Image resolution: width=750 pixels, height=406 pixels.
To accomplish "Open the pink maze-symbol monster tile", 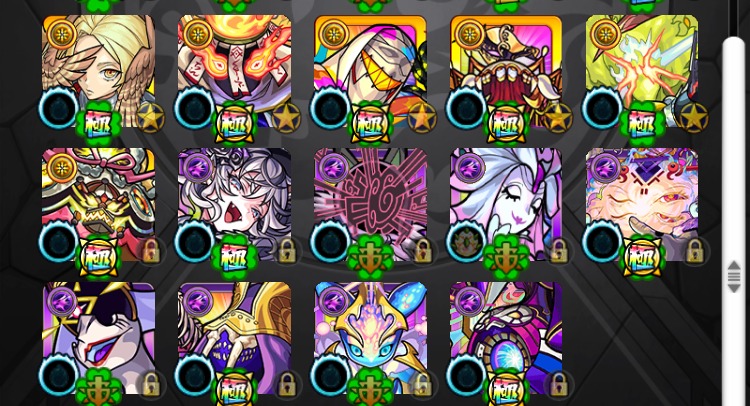I will pyautogui.click(x=370, y=205).
